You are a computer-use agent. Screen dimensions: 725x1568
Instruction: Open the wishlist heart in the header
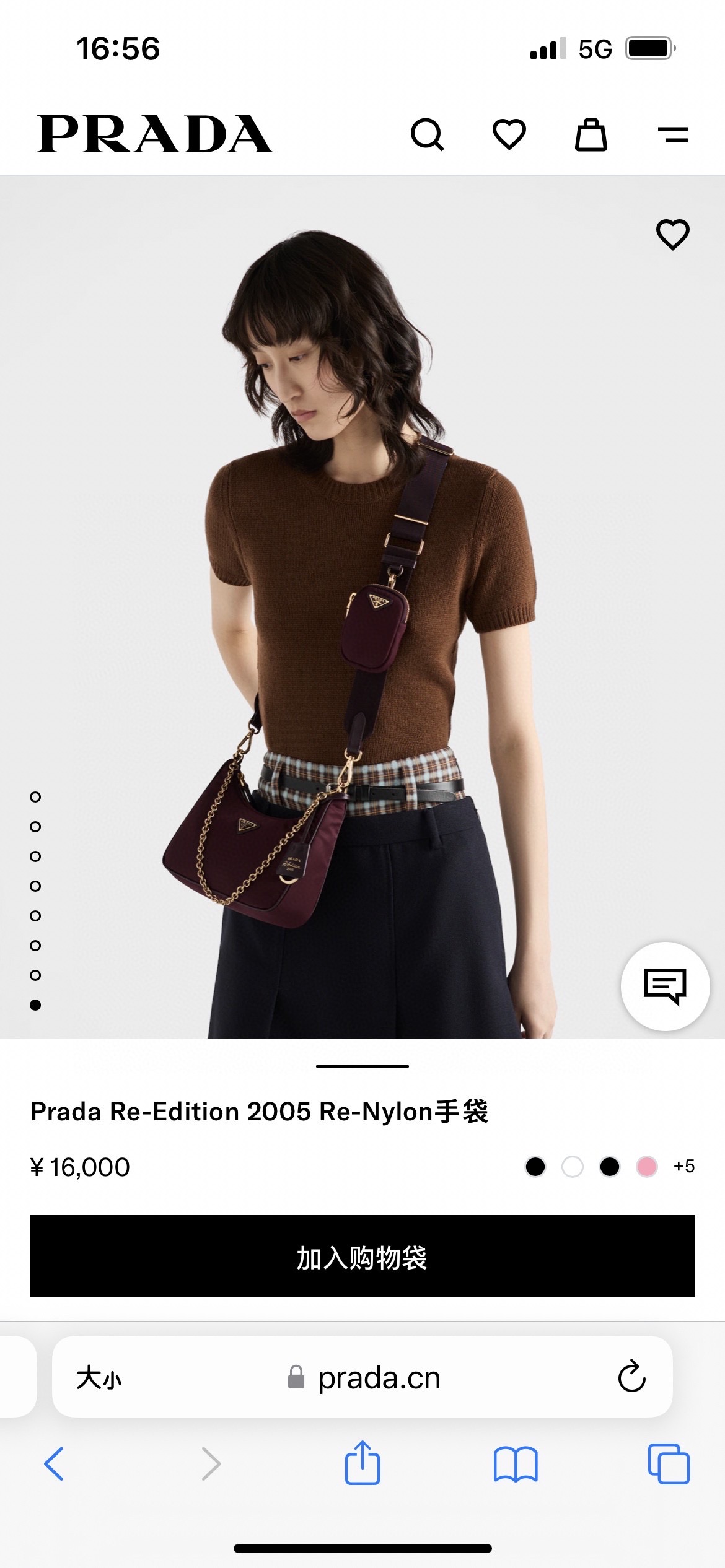[509, 134]
